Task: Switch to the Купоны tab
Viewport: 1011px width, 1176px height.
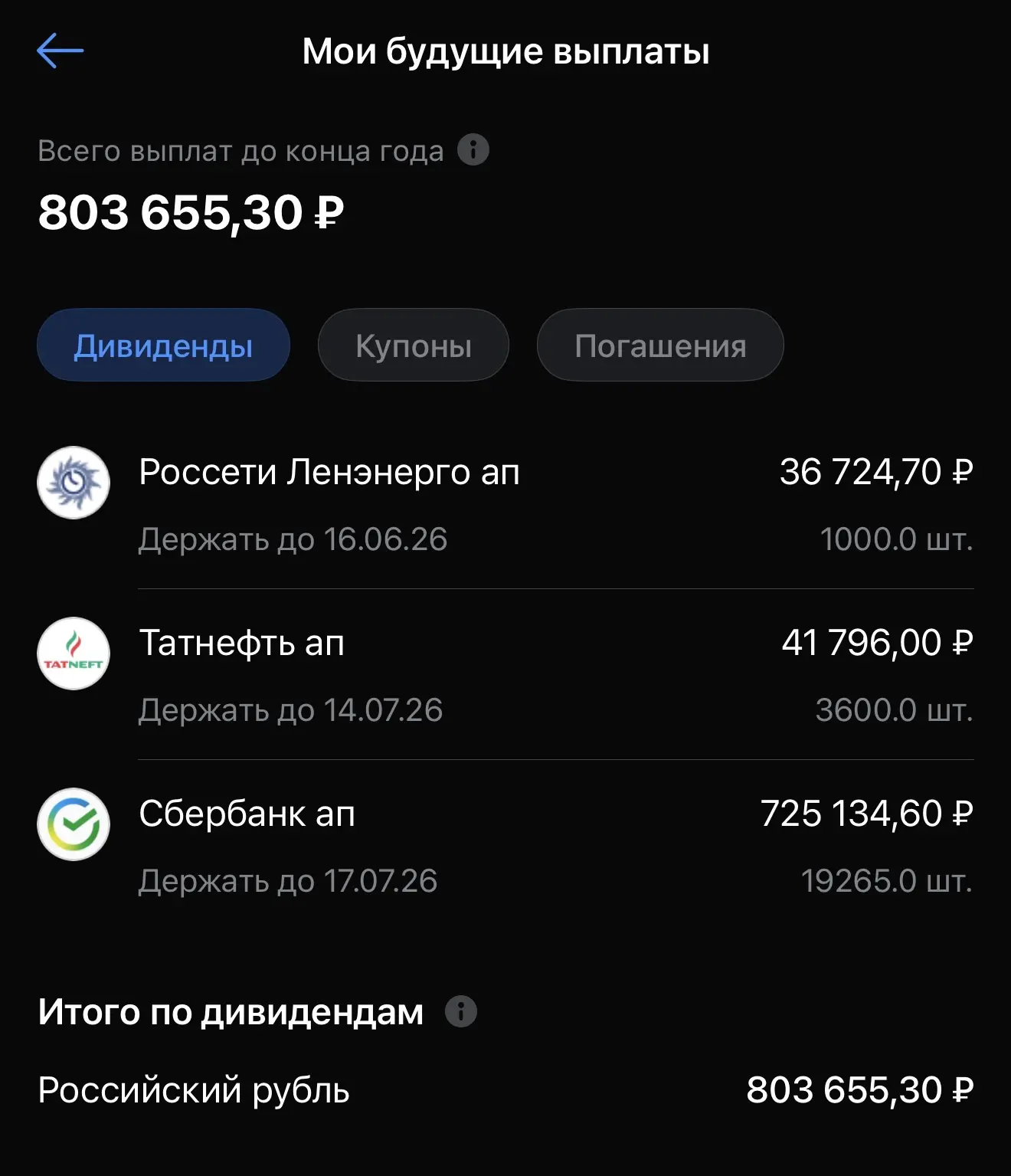Action: click(x=414, y=346)
